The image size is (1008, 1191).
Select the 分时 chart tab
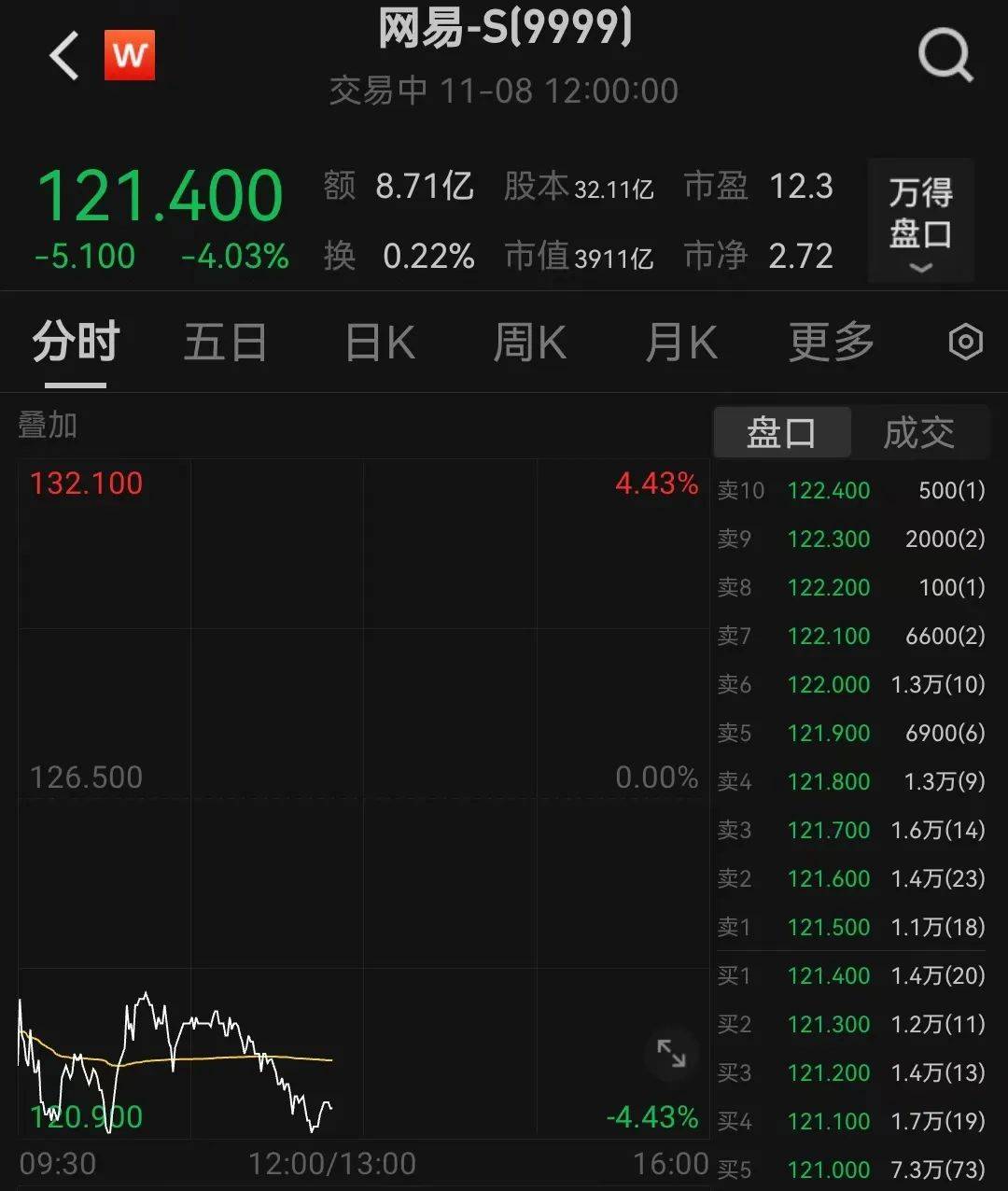(x=76, y=343)
